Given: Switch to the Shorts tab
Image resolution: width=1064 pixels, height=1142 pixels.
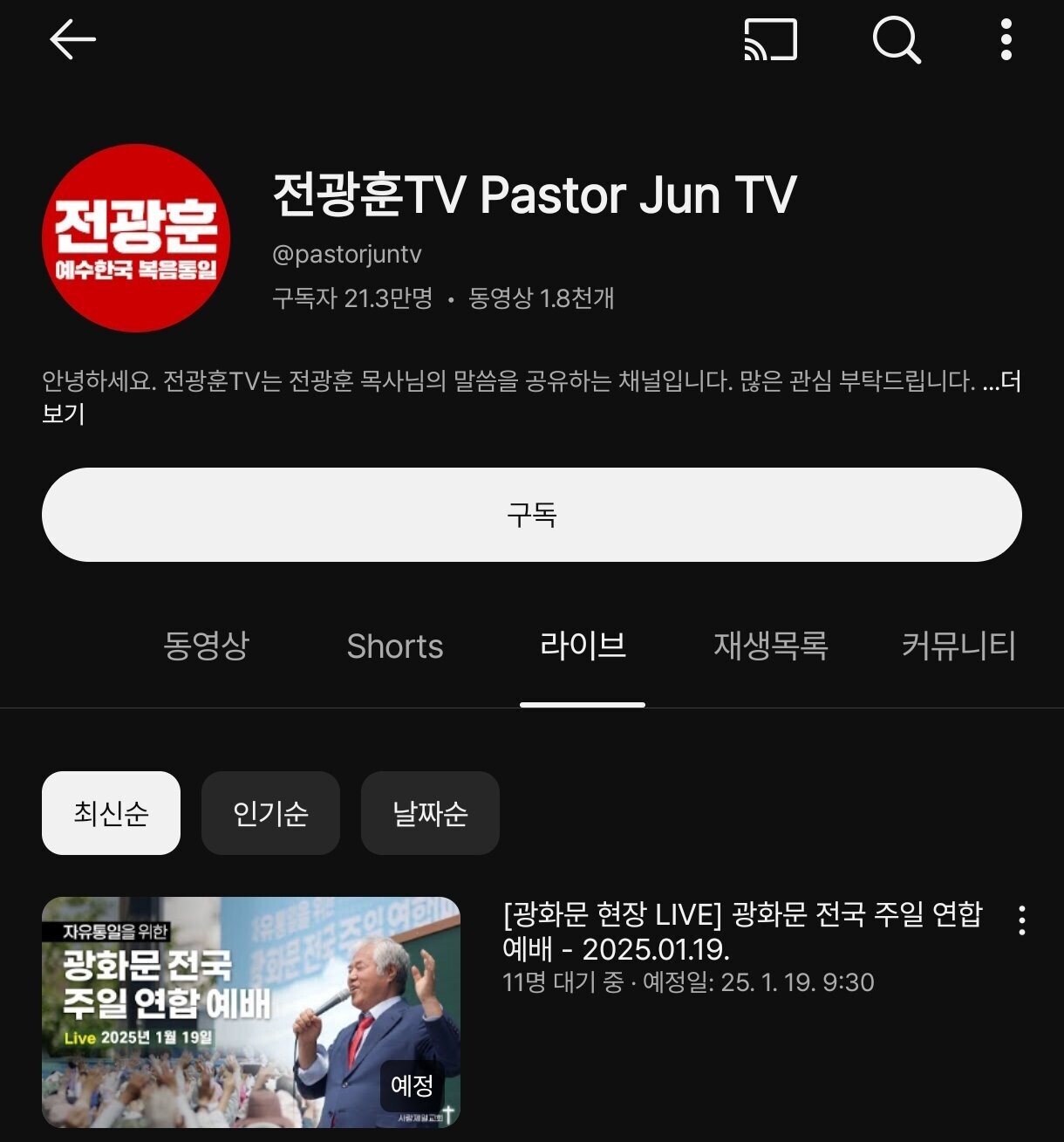Looking at the screenshot, I should (x=395, y=646).
